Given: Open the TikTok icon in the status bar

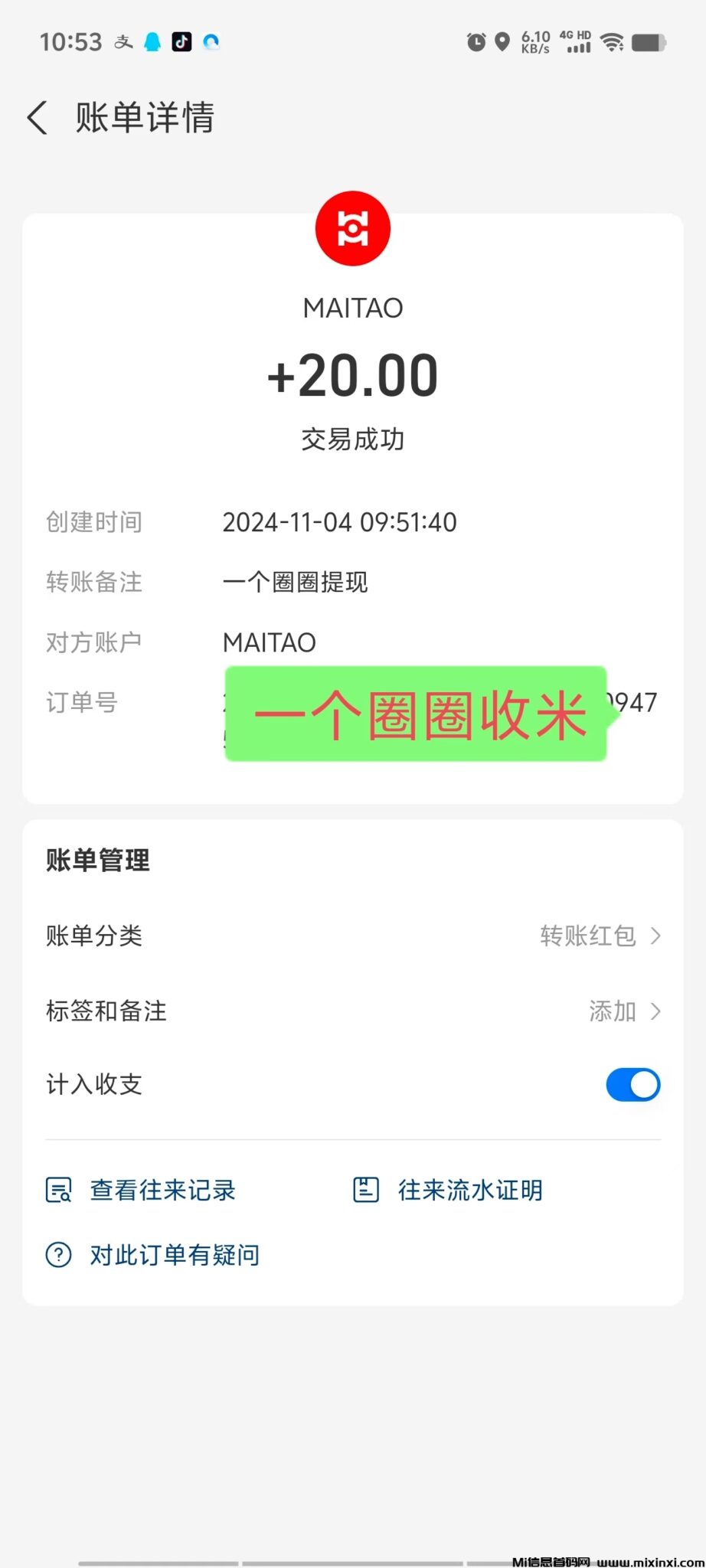Looking at the screenshot, I should [x=181, y=42].
